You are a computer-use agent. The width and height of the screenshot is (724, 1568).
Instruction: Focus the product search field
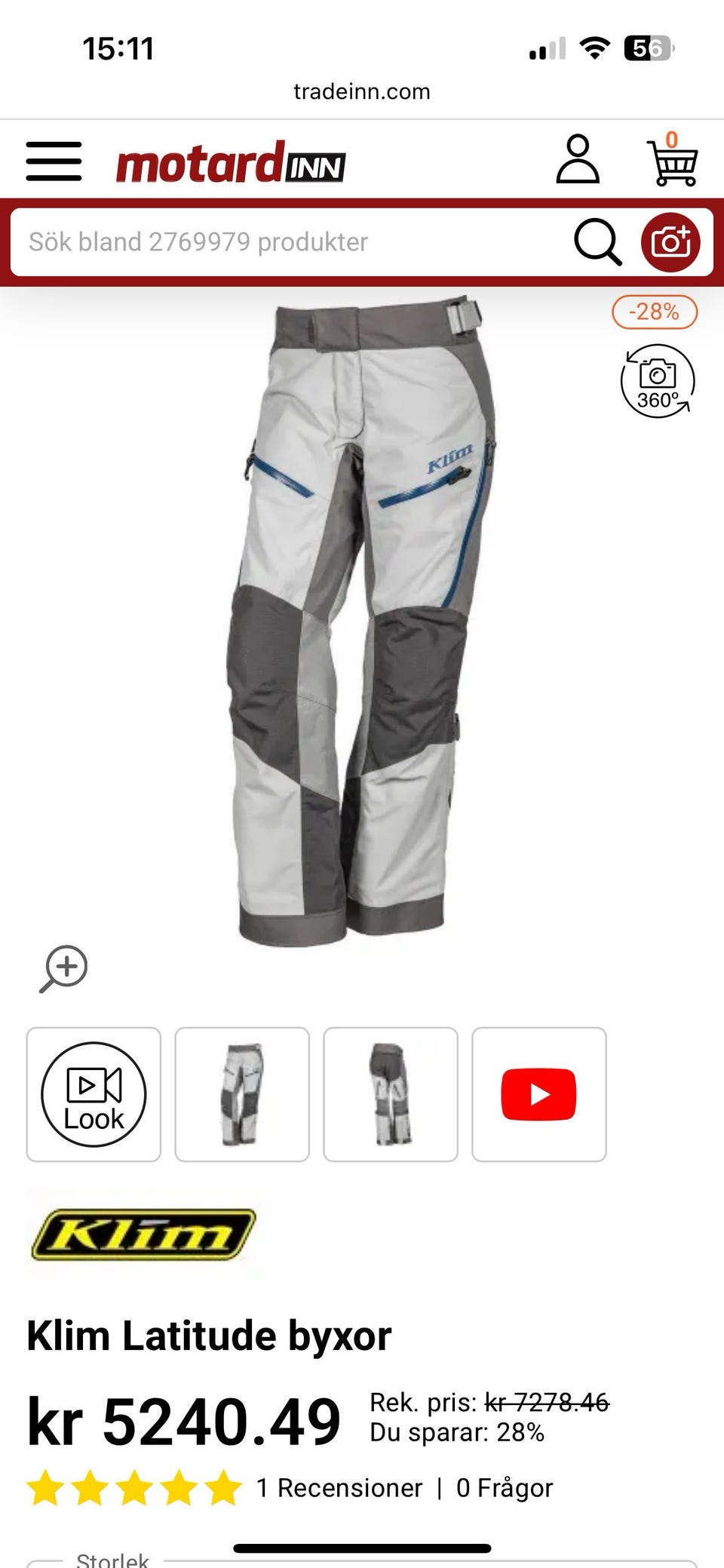tap(294, 242)
